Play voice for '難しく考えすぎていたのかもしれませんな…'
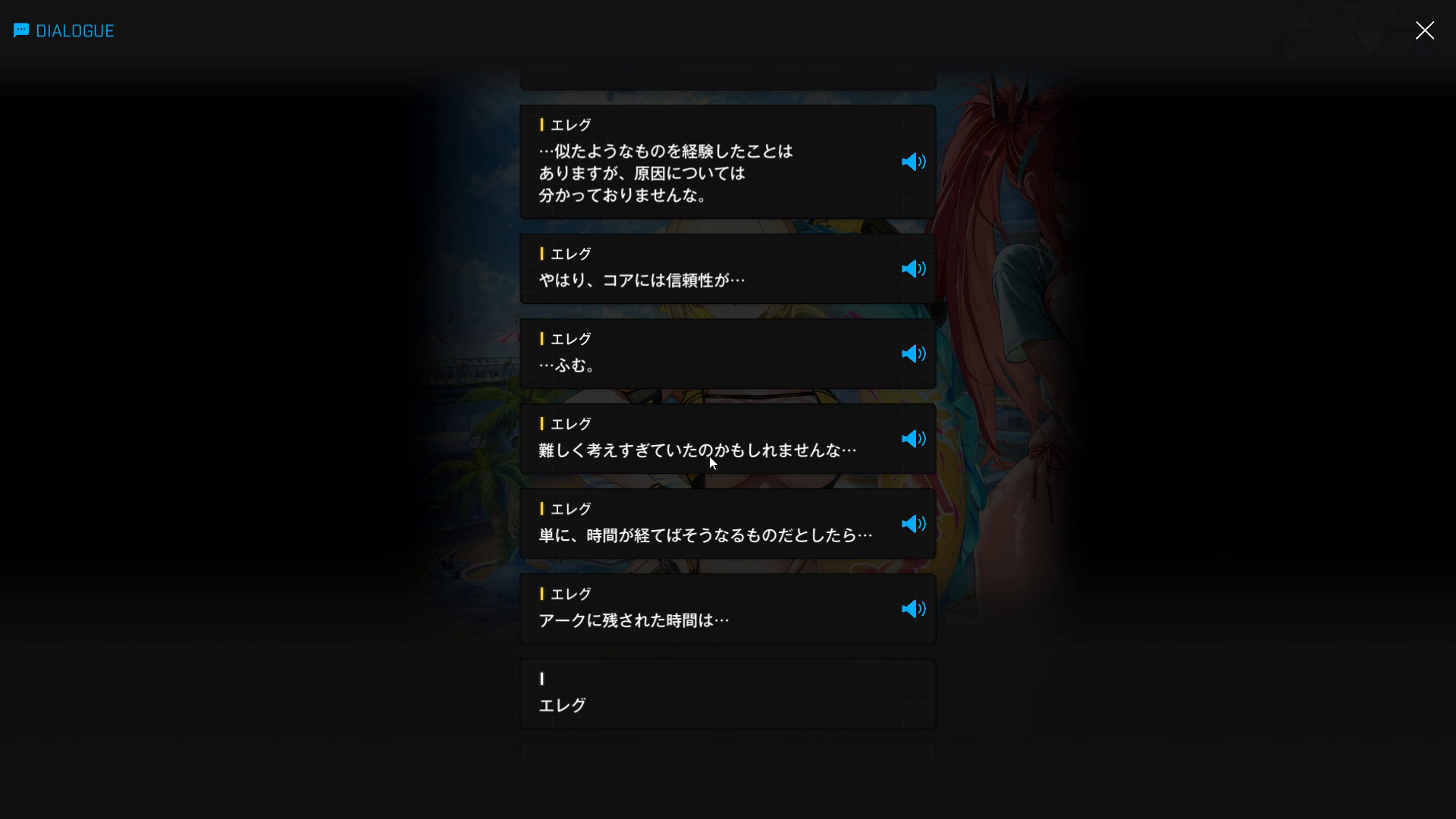The height and width of the screenshot is (819, 1456). pos(913,439)
